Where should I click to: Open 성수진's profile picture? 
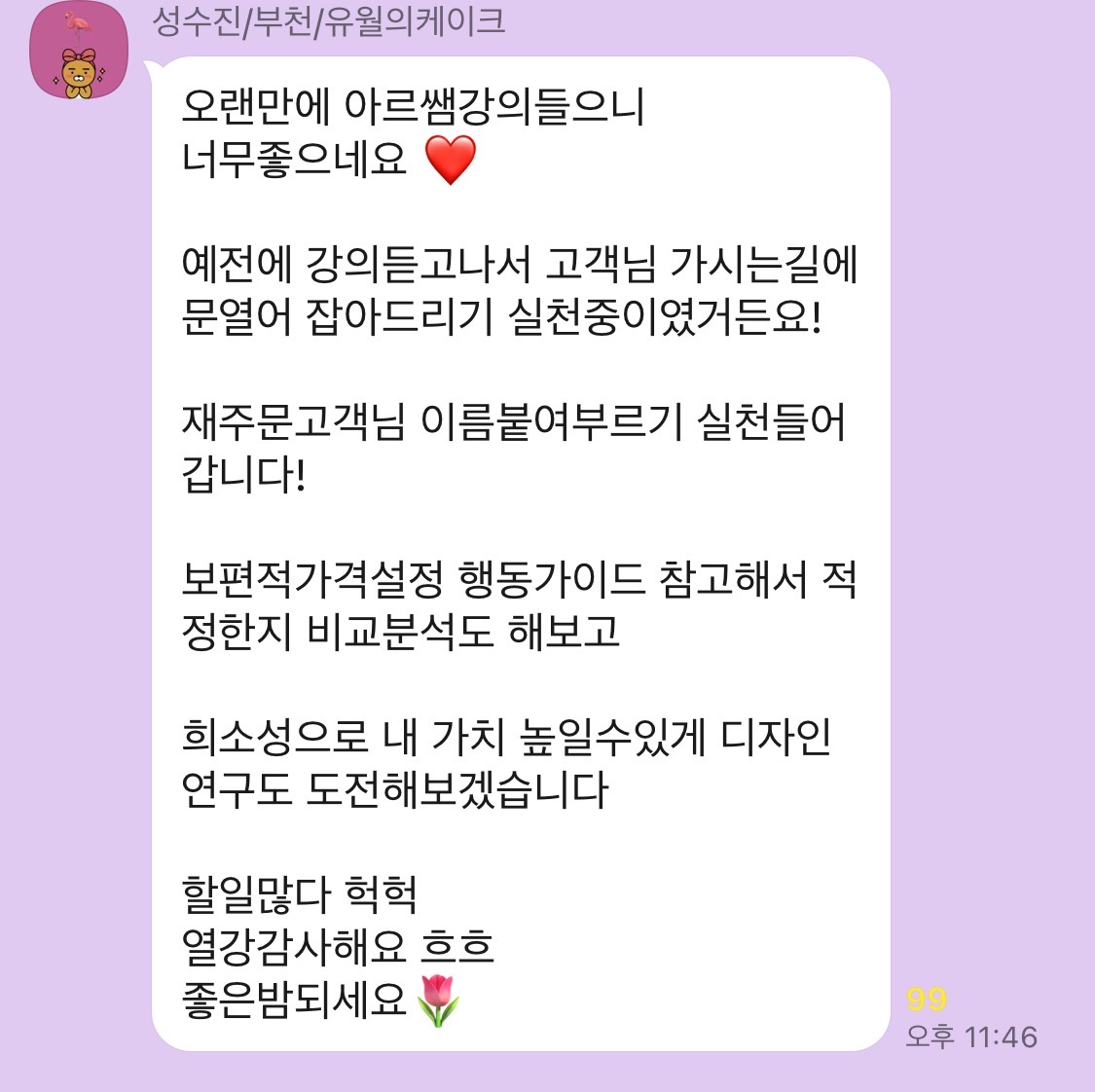[79, 53]
